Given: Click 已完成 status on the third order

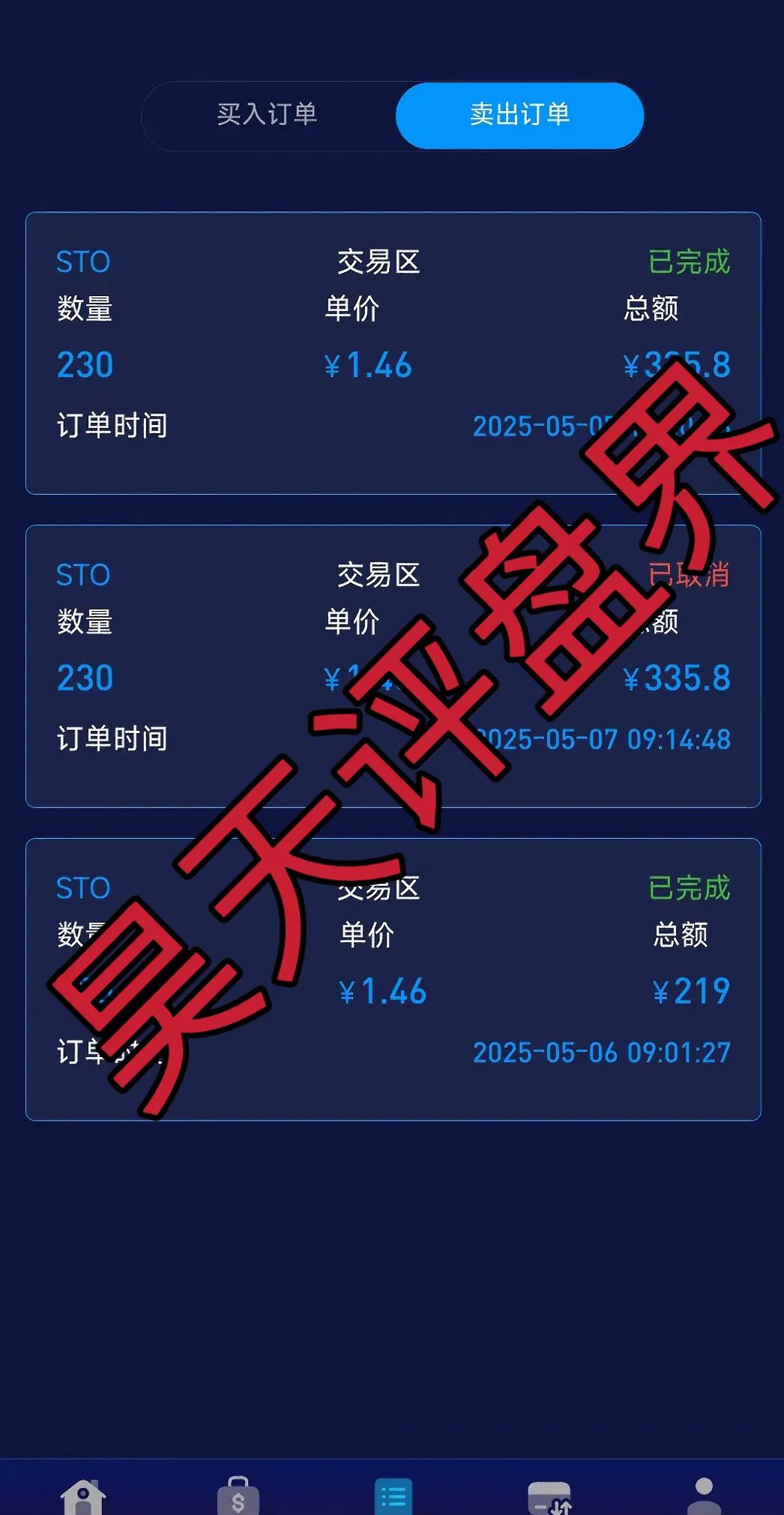Looking at the screenshot, I should (x=690, y=888).
